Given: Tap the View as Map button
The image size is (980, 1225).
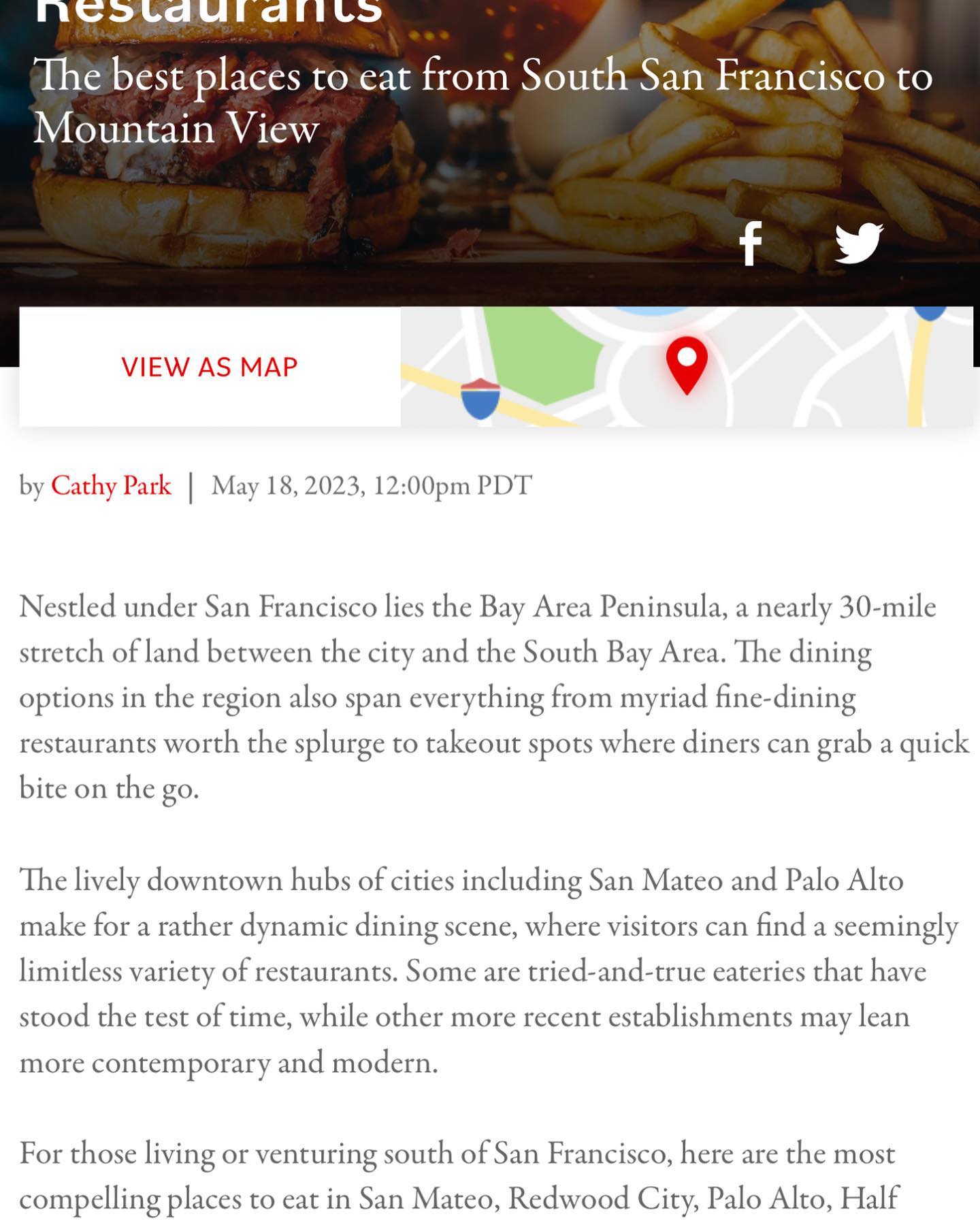Looking at the screenshot, I should click(x=210, y=367).
